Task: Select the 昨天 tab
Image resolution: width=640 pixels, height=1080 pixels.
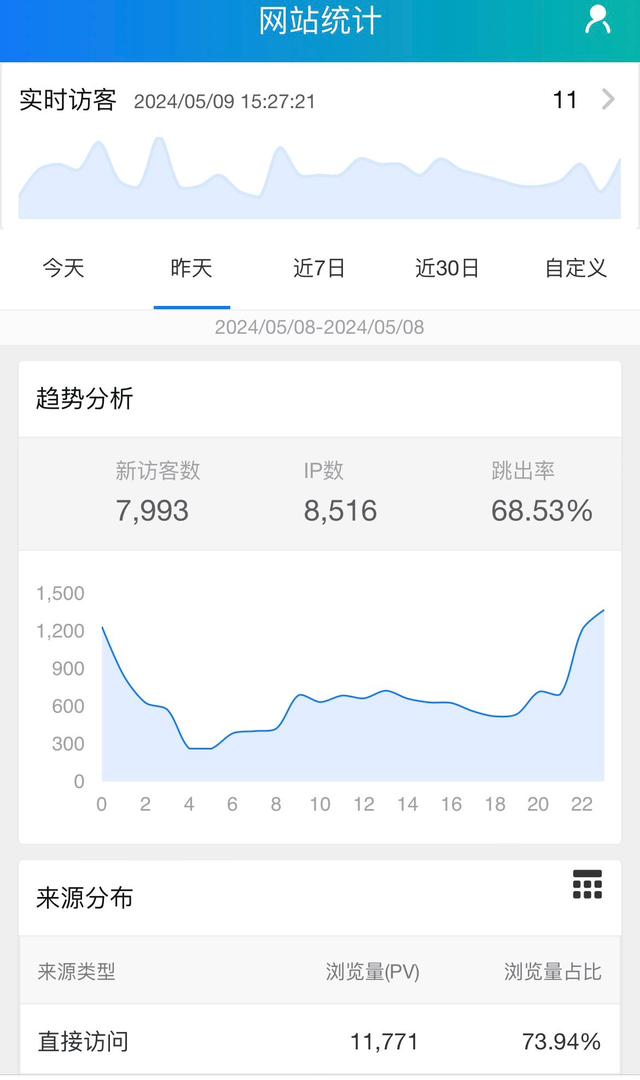Action: (x=191, y=268)
